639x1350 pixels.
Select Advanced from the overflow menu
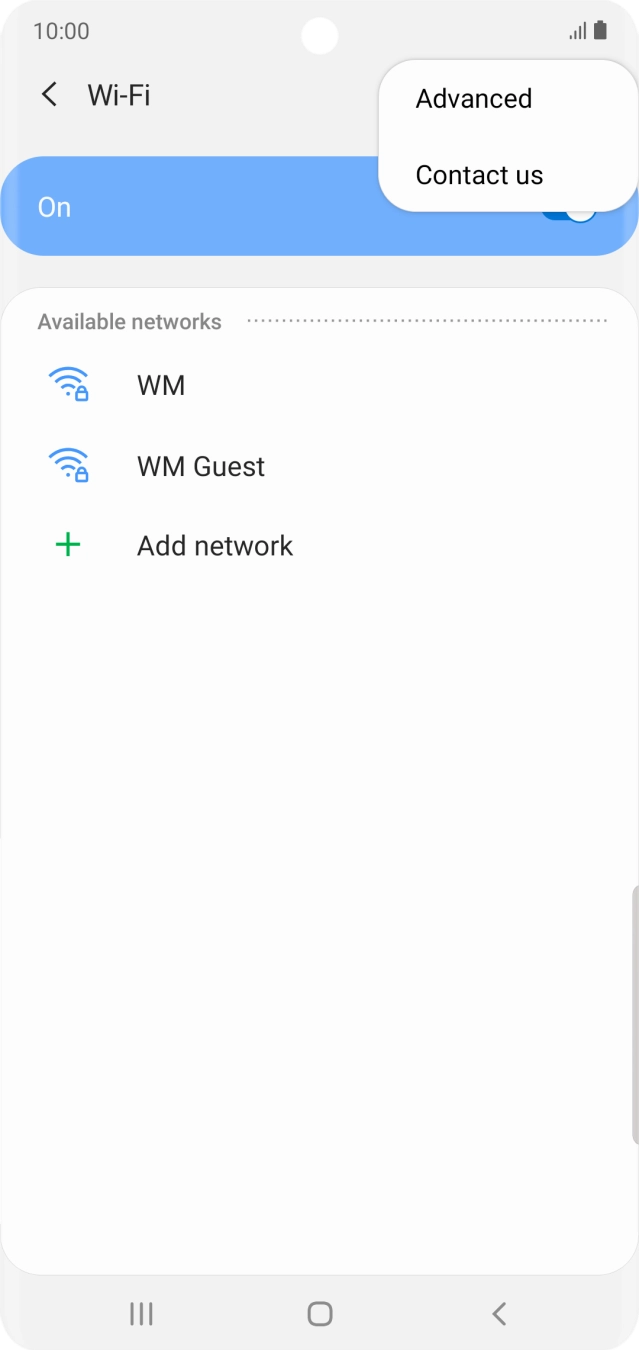point(473,99)
